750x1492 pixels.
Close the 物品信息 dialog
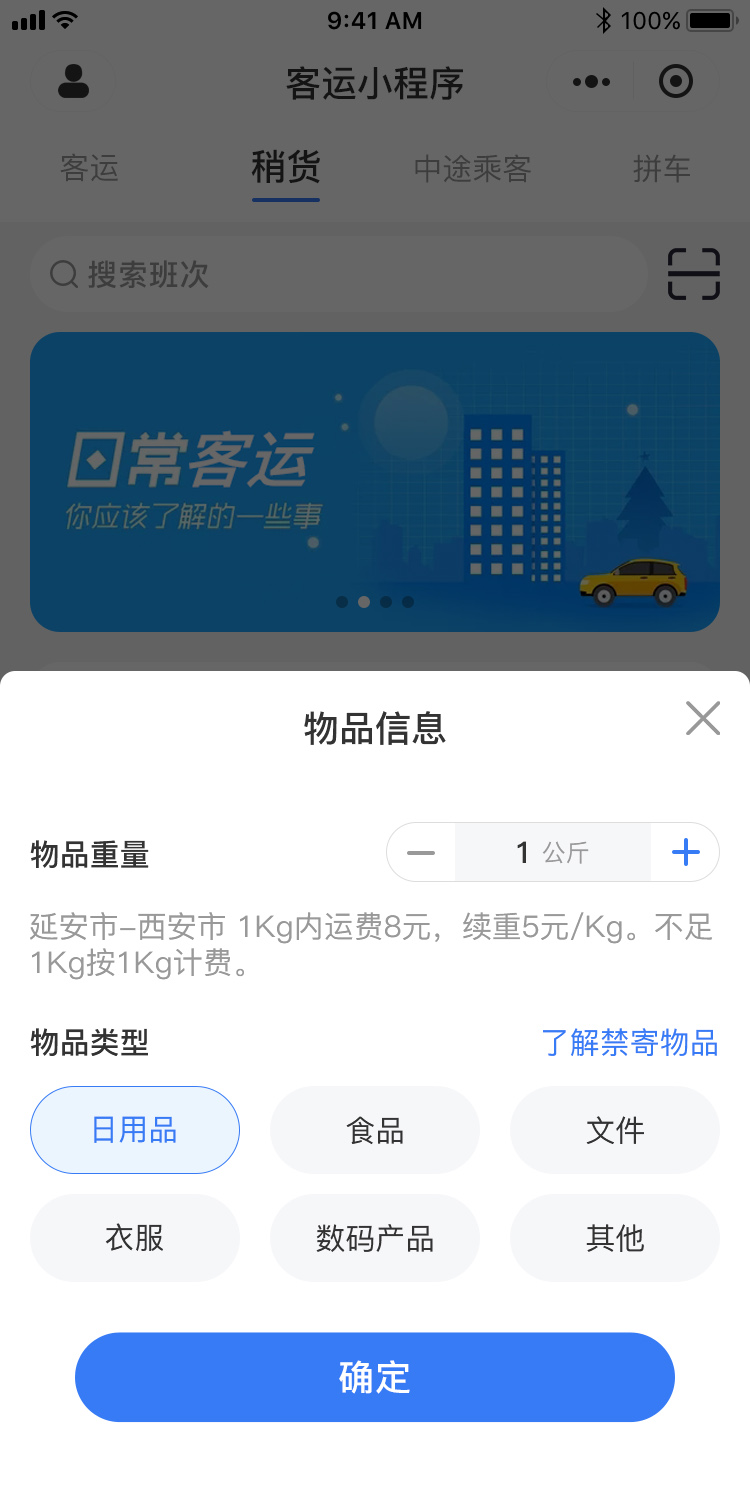tap(703, 718)
